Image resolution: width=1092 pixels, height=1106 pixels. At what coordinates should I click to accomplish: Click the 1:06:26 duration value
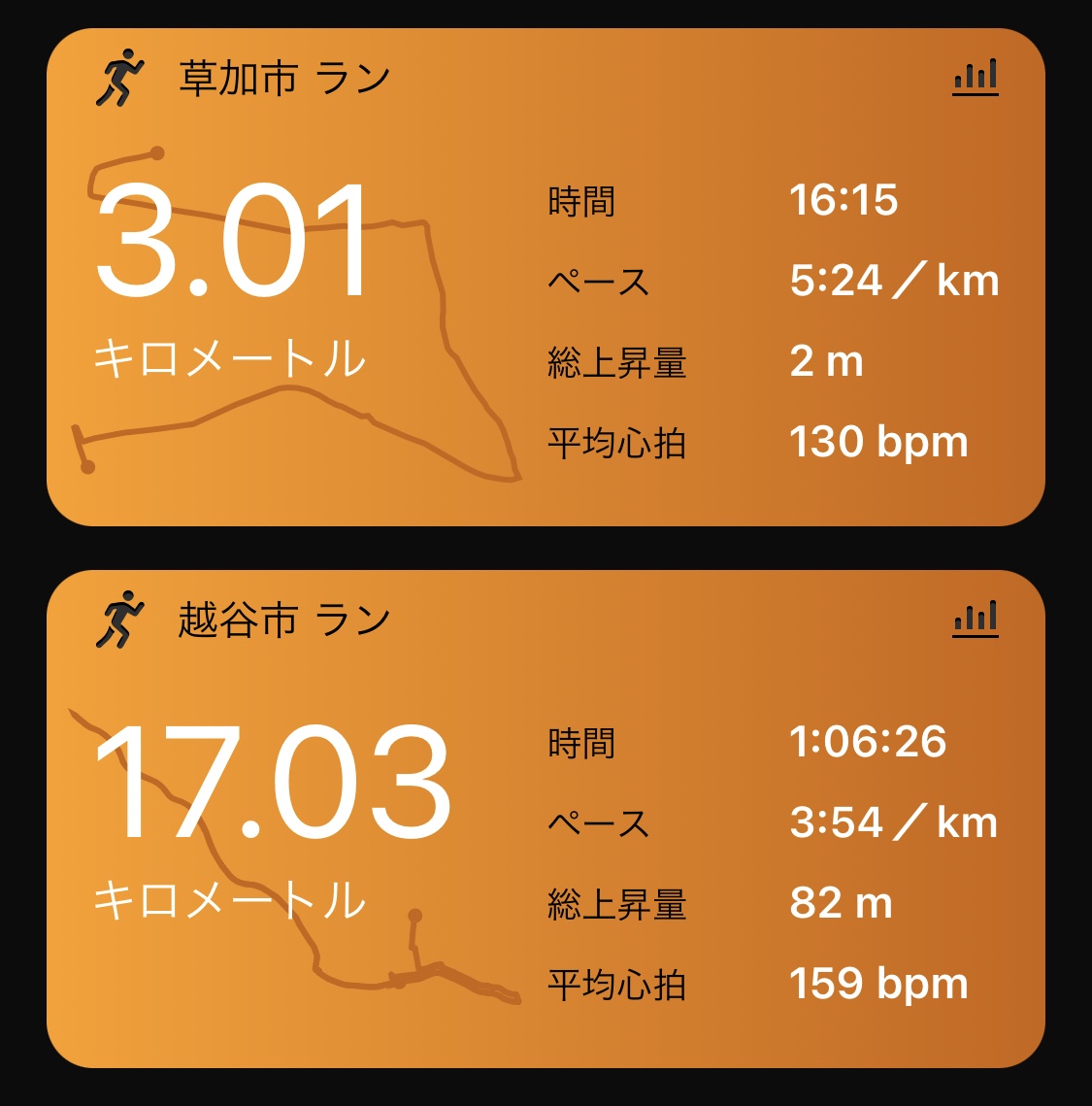(x=870, y=741)
